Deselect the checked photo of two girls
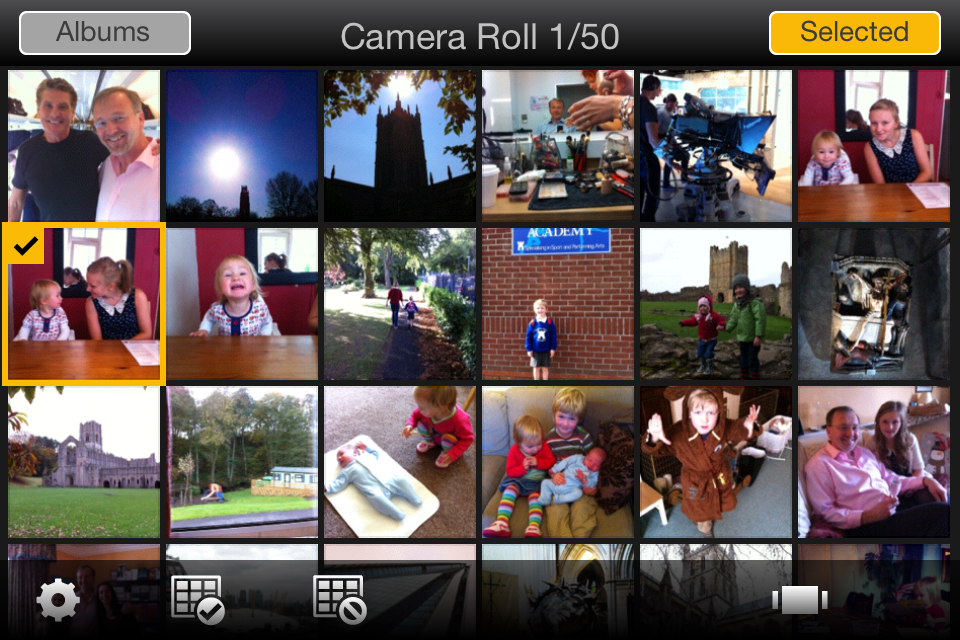960x640 pixels. point(84,304)
